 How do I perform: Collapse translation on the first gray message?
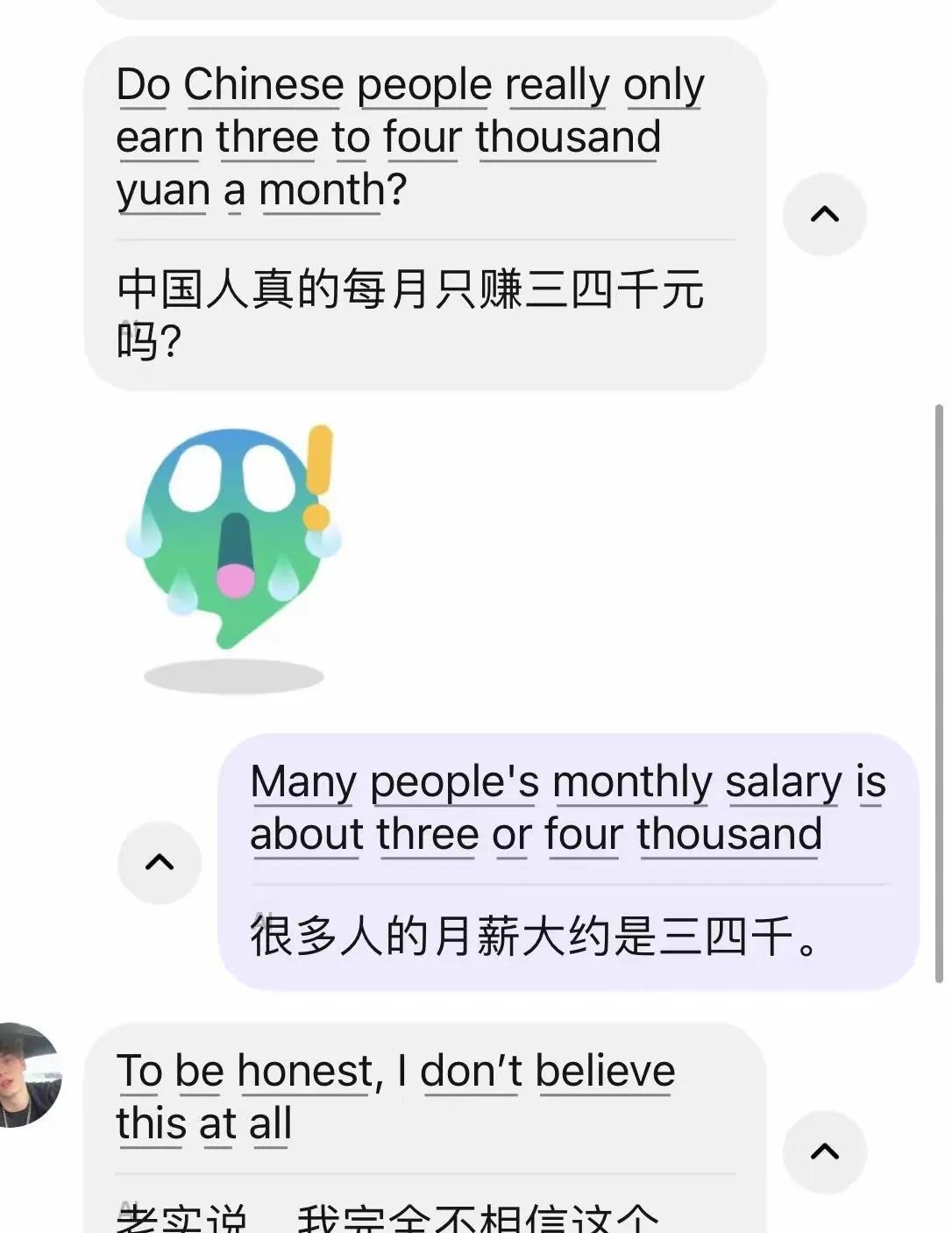click(x=823, y=213)
